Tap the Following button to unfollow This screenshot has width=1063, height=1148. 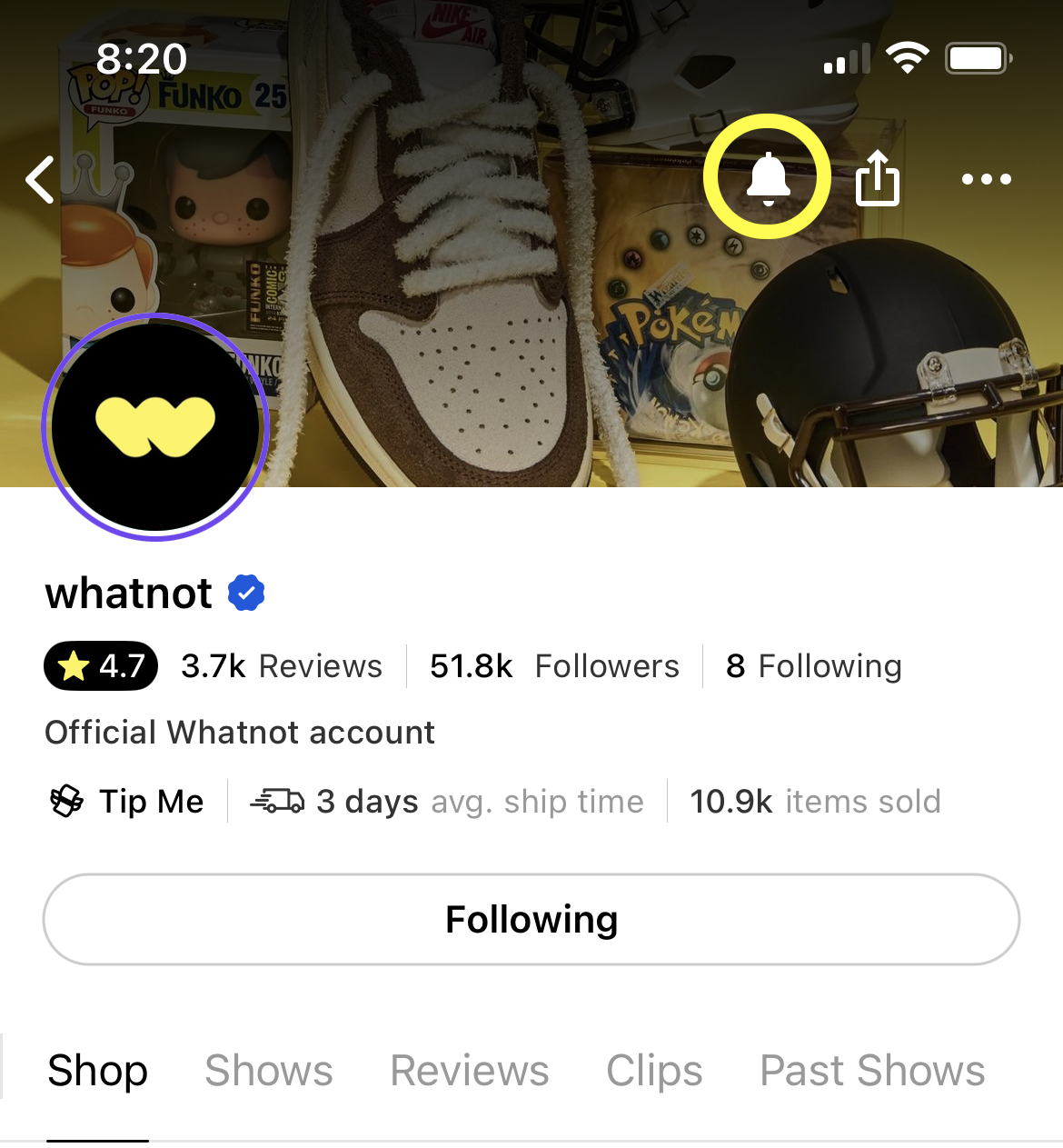coord(531,919)
